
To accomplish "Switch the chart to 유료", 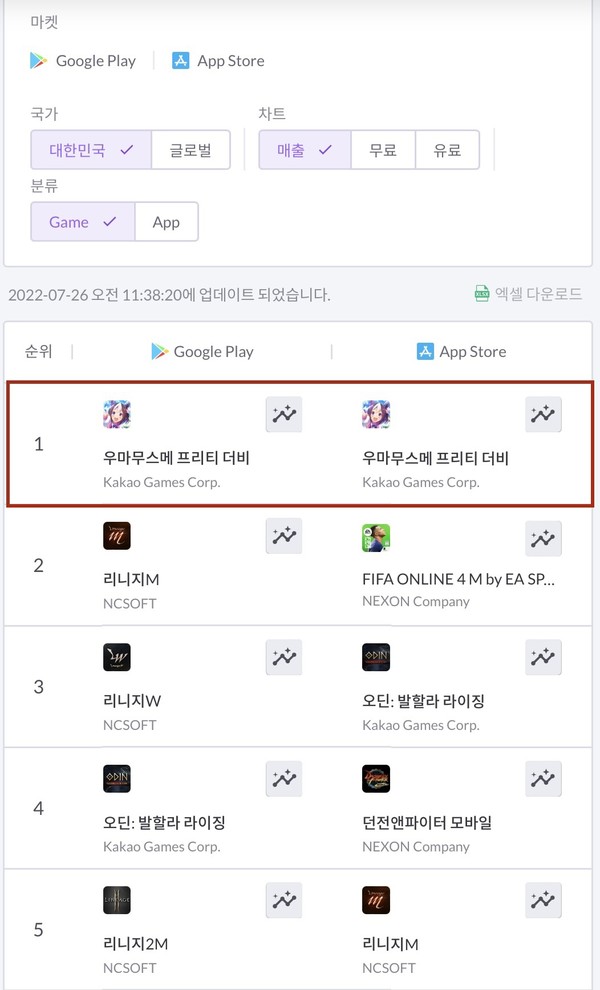I will point(447,150).
